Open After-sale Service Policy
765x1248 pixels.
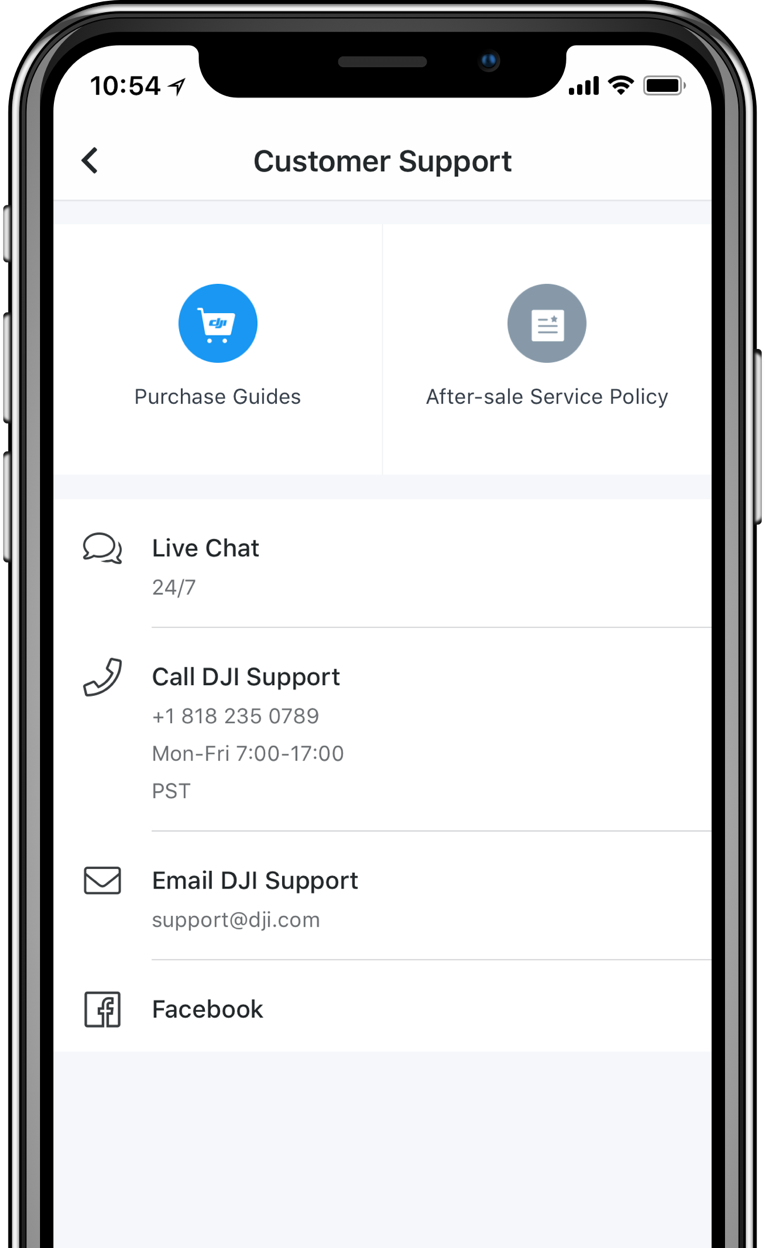pyautogui.click(x=546, y=345)
